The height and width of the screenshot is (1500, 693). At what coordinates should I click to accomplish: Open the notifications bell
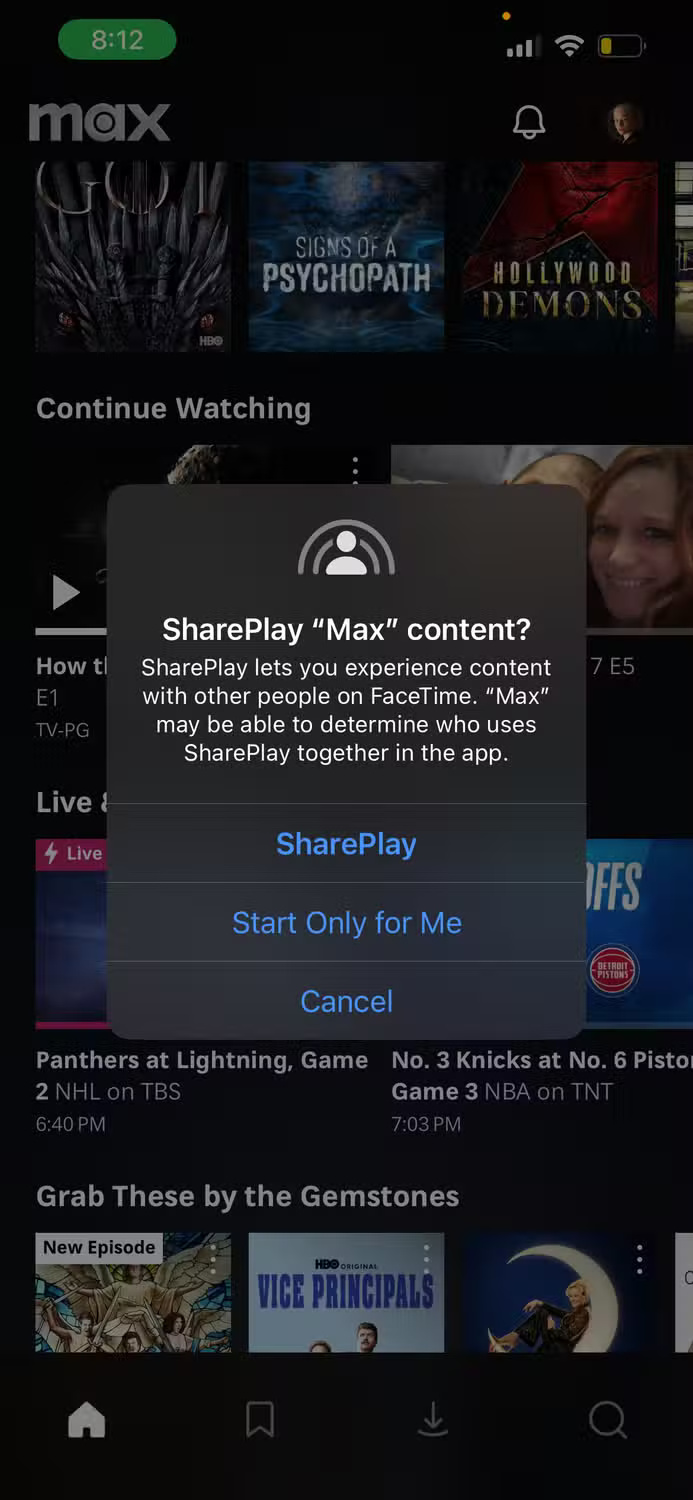[x=529, y=122]
